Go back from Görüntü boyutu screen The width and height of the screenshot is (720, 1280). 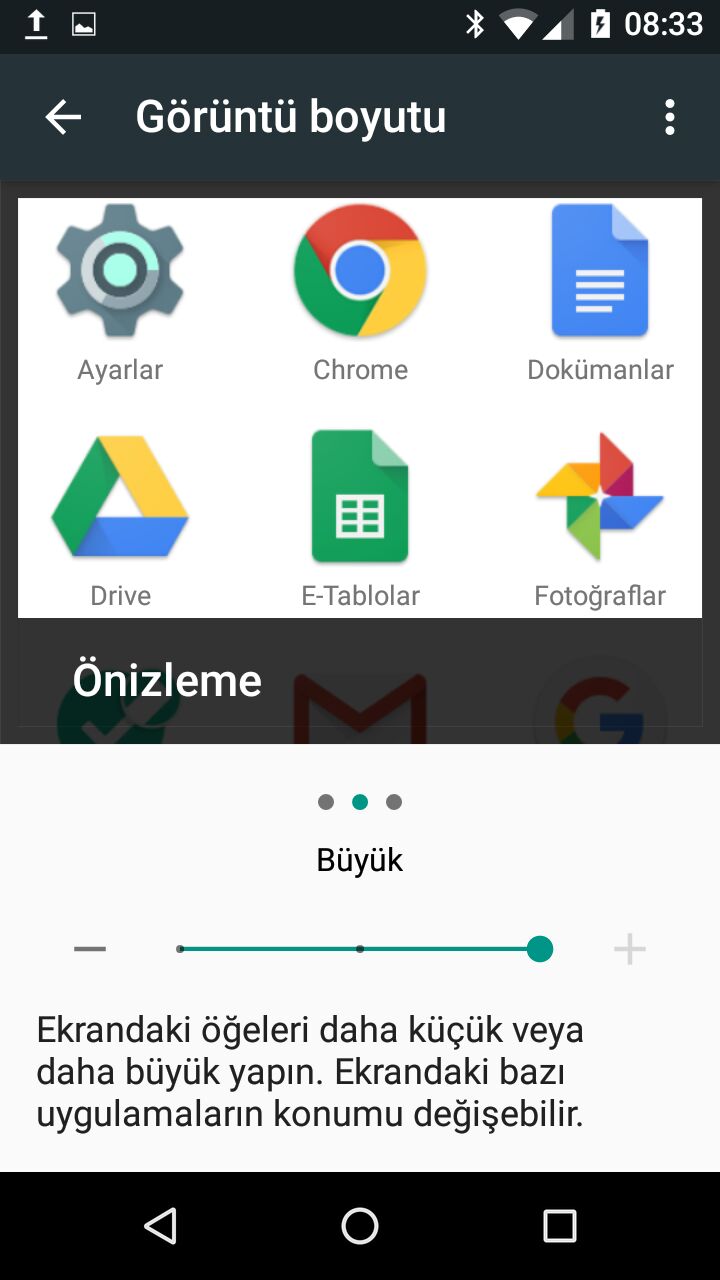tap(63, 118)
